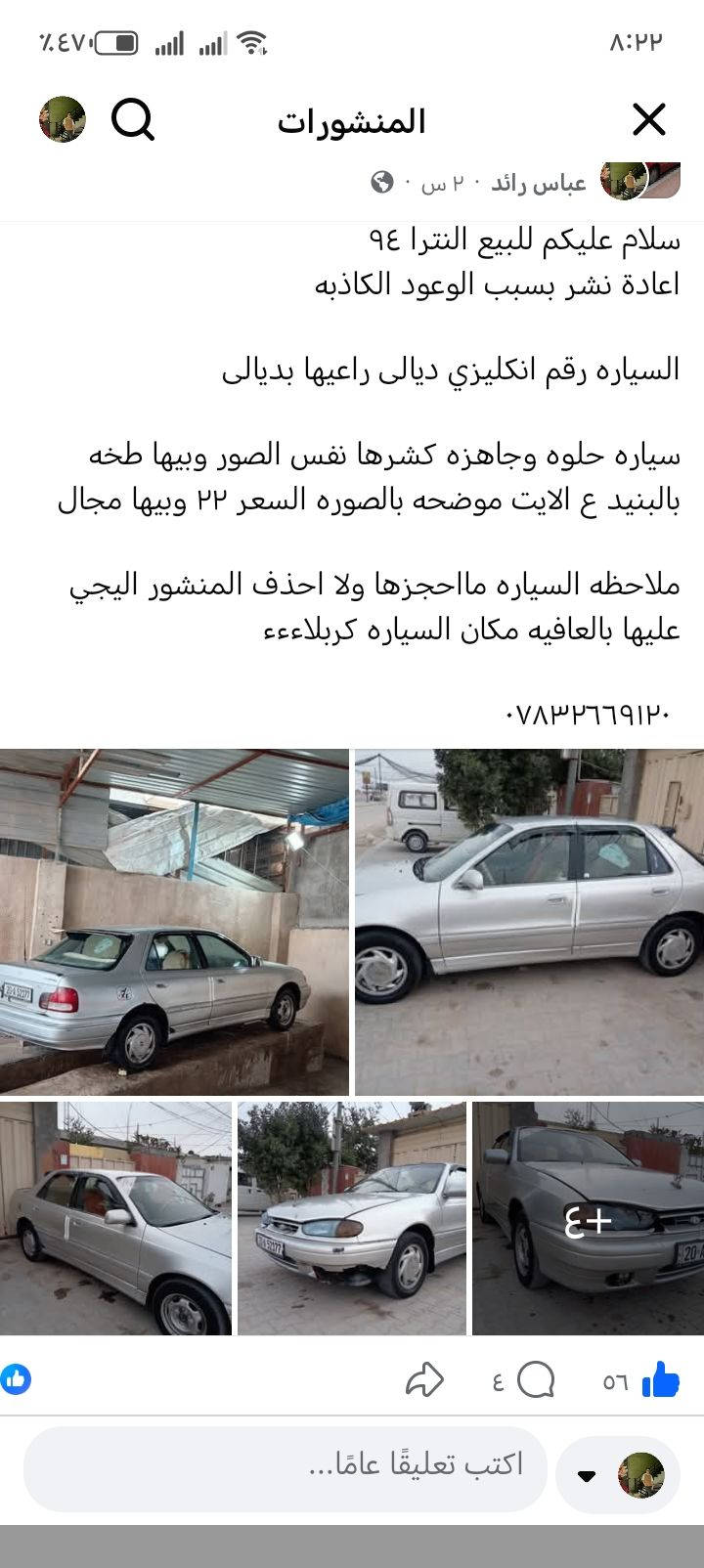Open the side-view car photo with van

coord(529,922)
